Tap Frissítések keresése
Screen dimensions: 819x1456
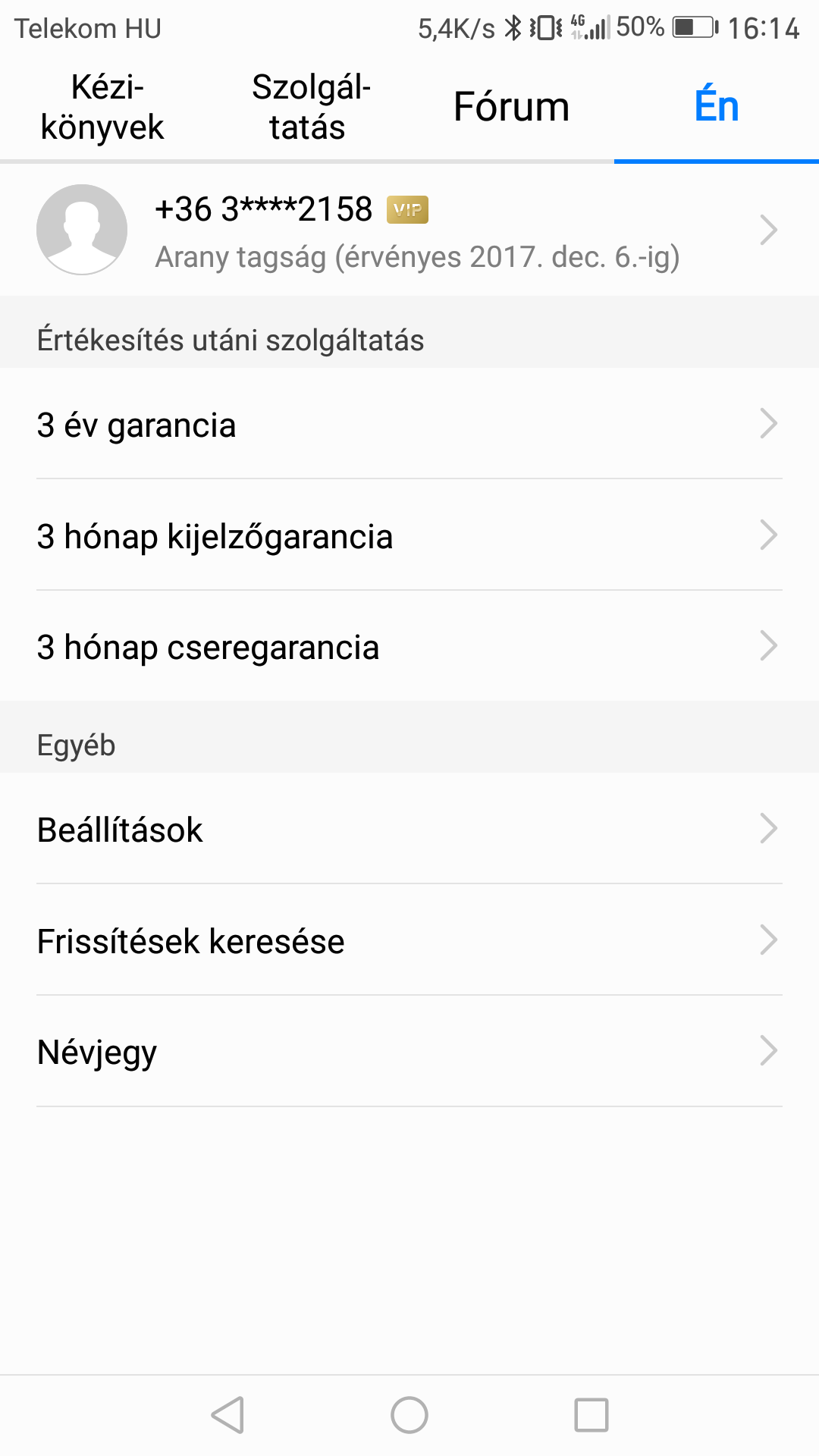pos(409,940)
